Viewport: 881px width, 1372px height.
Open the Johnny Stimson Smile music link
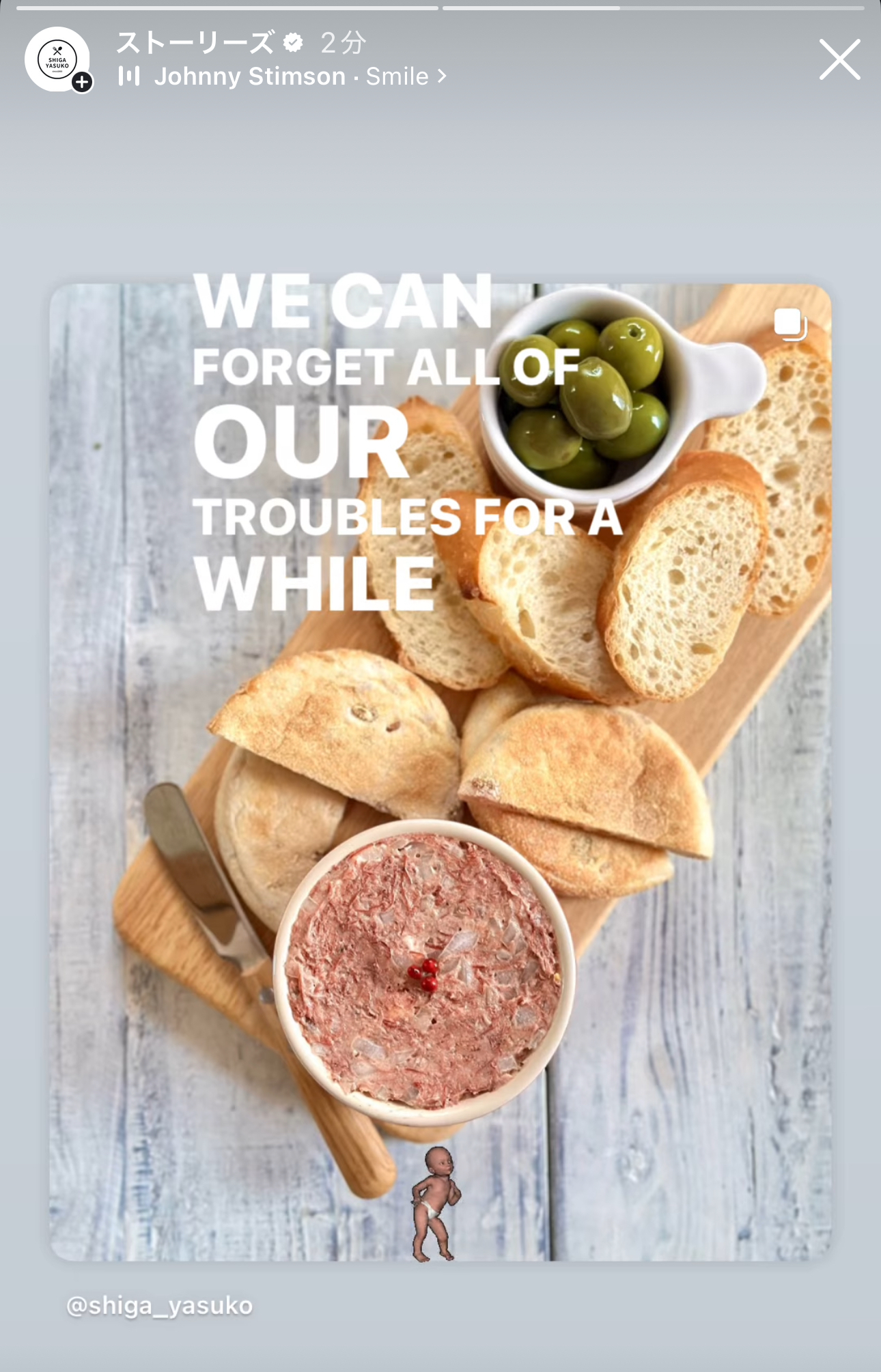[283, 76]
